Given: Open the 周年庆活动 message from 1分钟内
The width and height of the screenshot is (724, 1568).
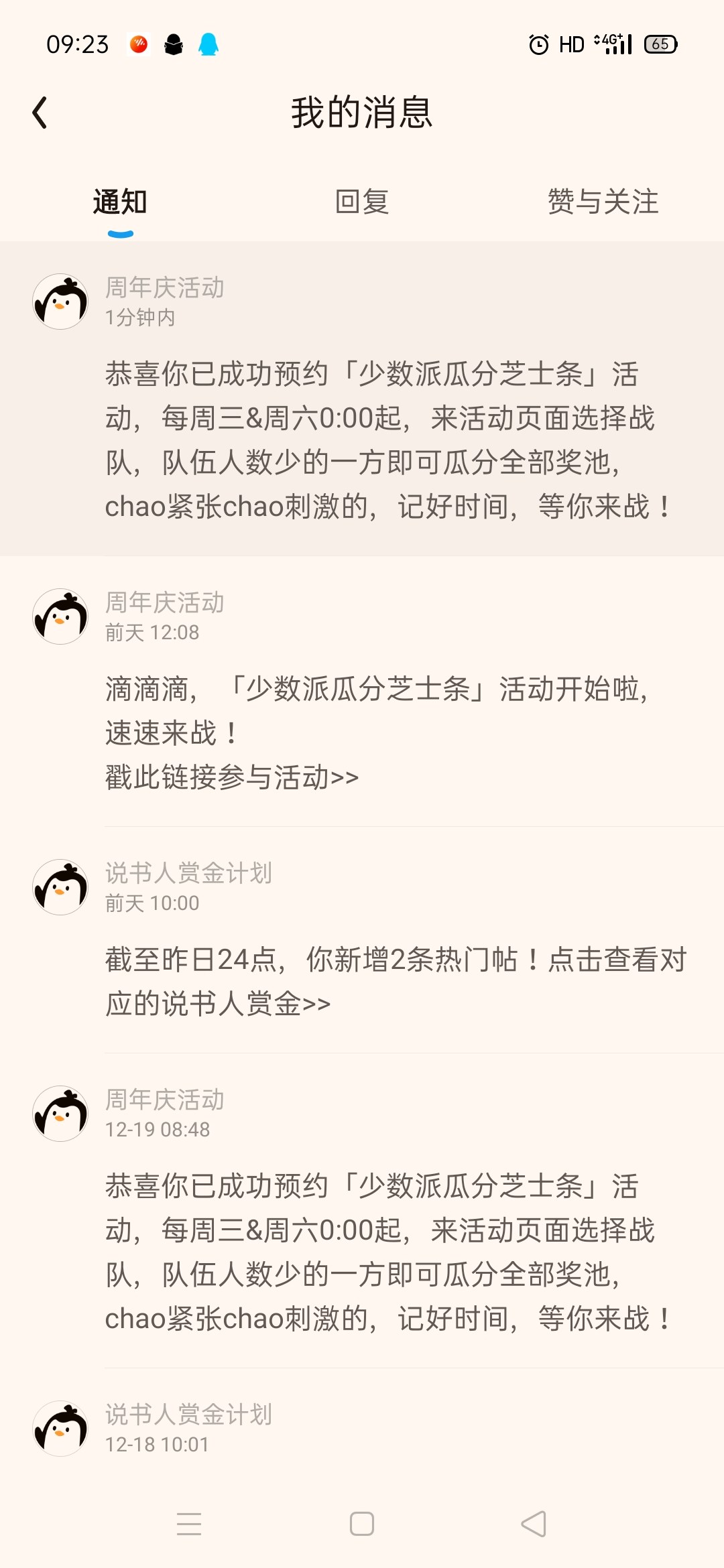Looking at the screenshot, I should (362, 398).
